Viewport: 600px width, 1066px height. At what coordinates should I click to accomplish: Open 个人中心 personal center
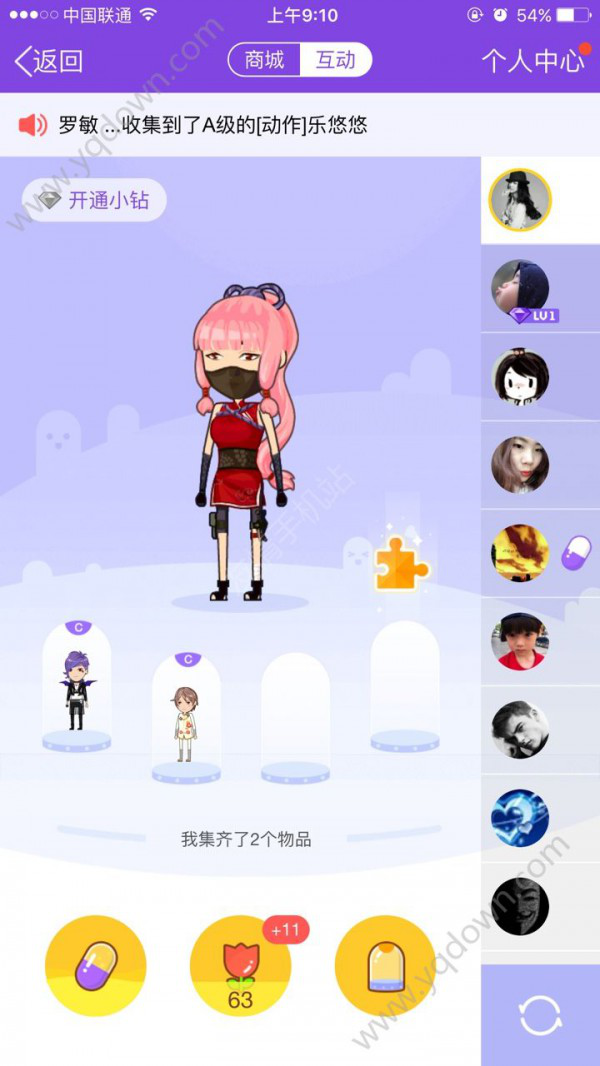point(532,61)
